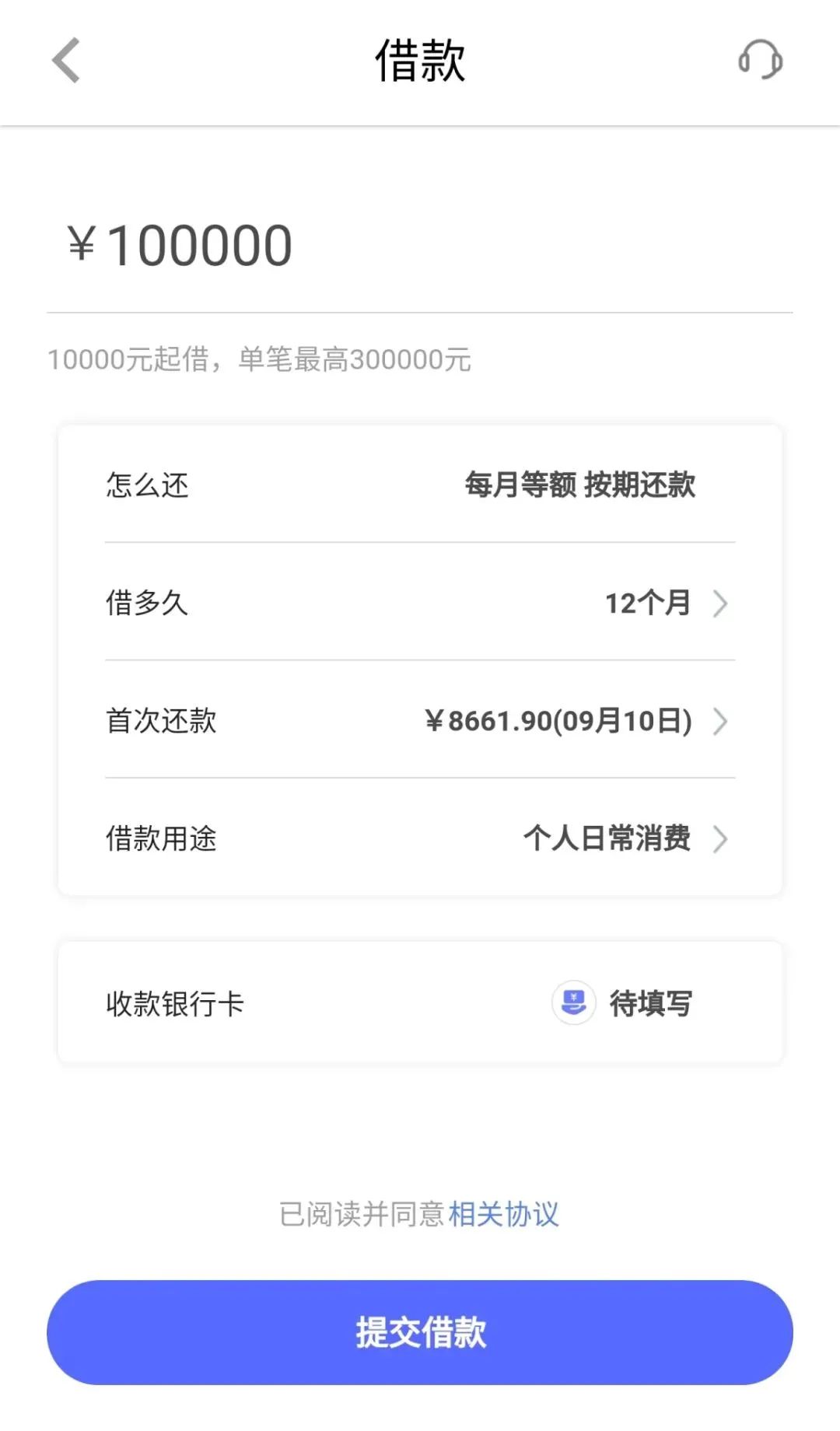Image resolution: width=840 pixels, height=1431 pixels.
Task: Submit loan with 提交借款 button
Action: tap(420, 1332)
